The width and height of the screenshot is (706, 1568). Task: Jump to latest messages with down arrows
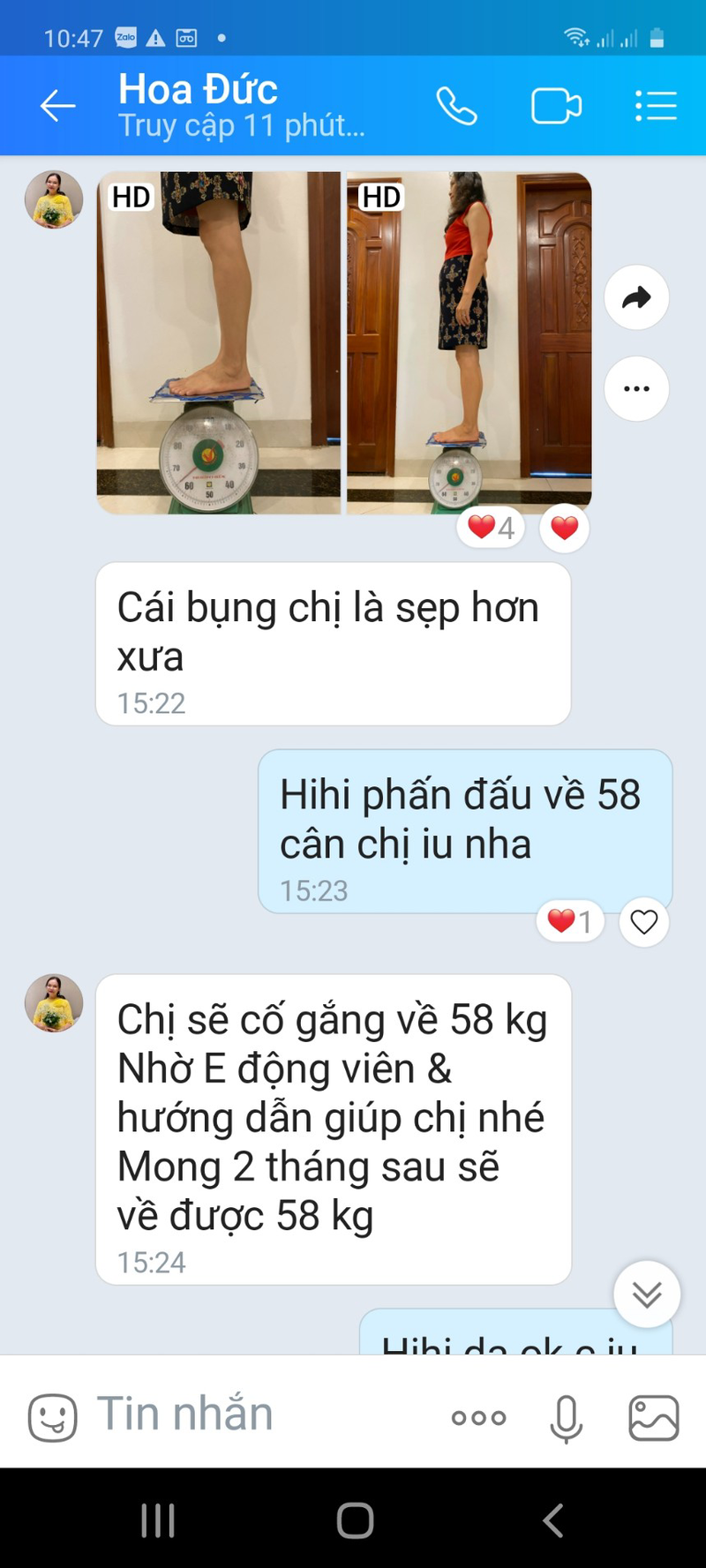[647, 1294]
